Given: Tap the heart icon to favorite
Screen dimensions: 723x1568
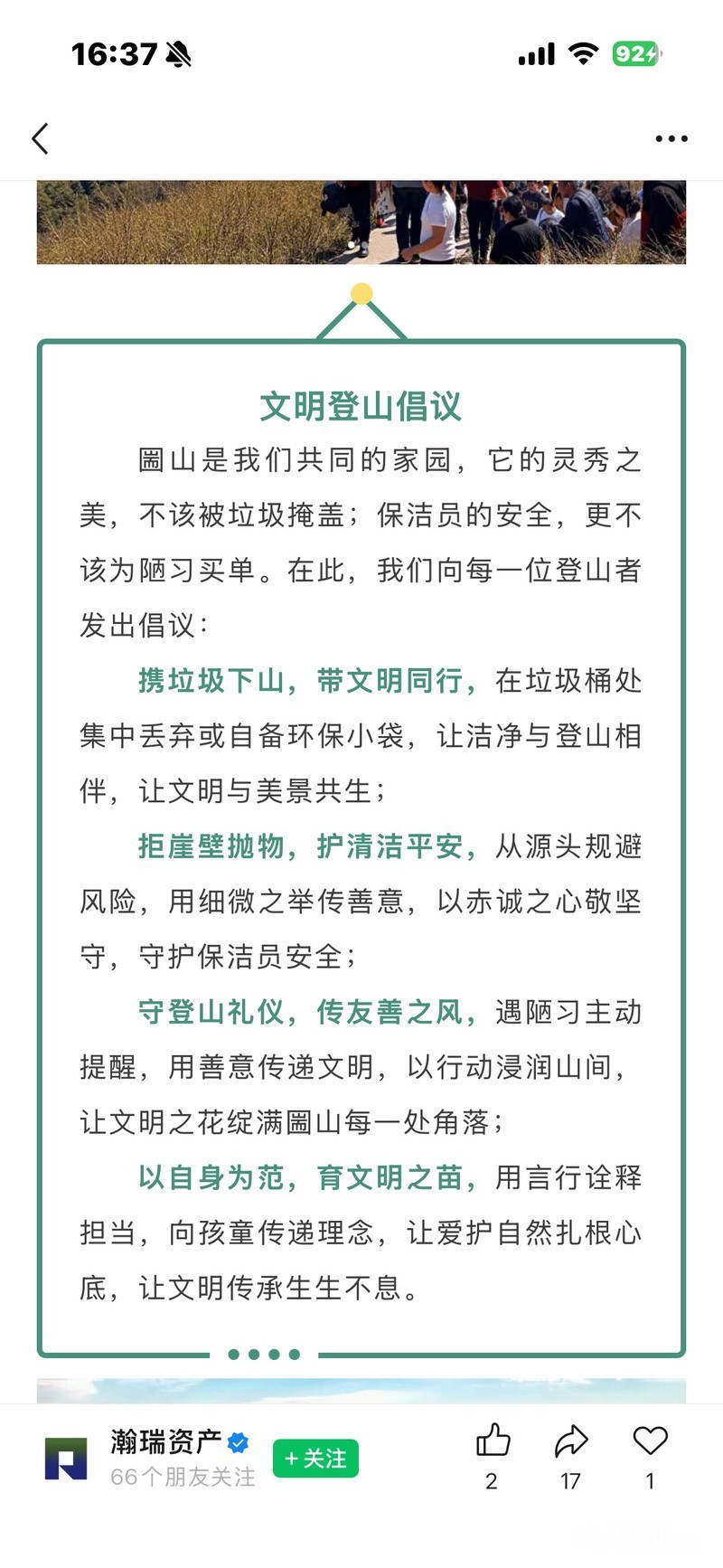Looking at the screenshot, I should pos(650,1440).
